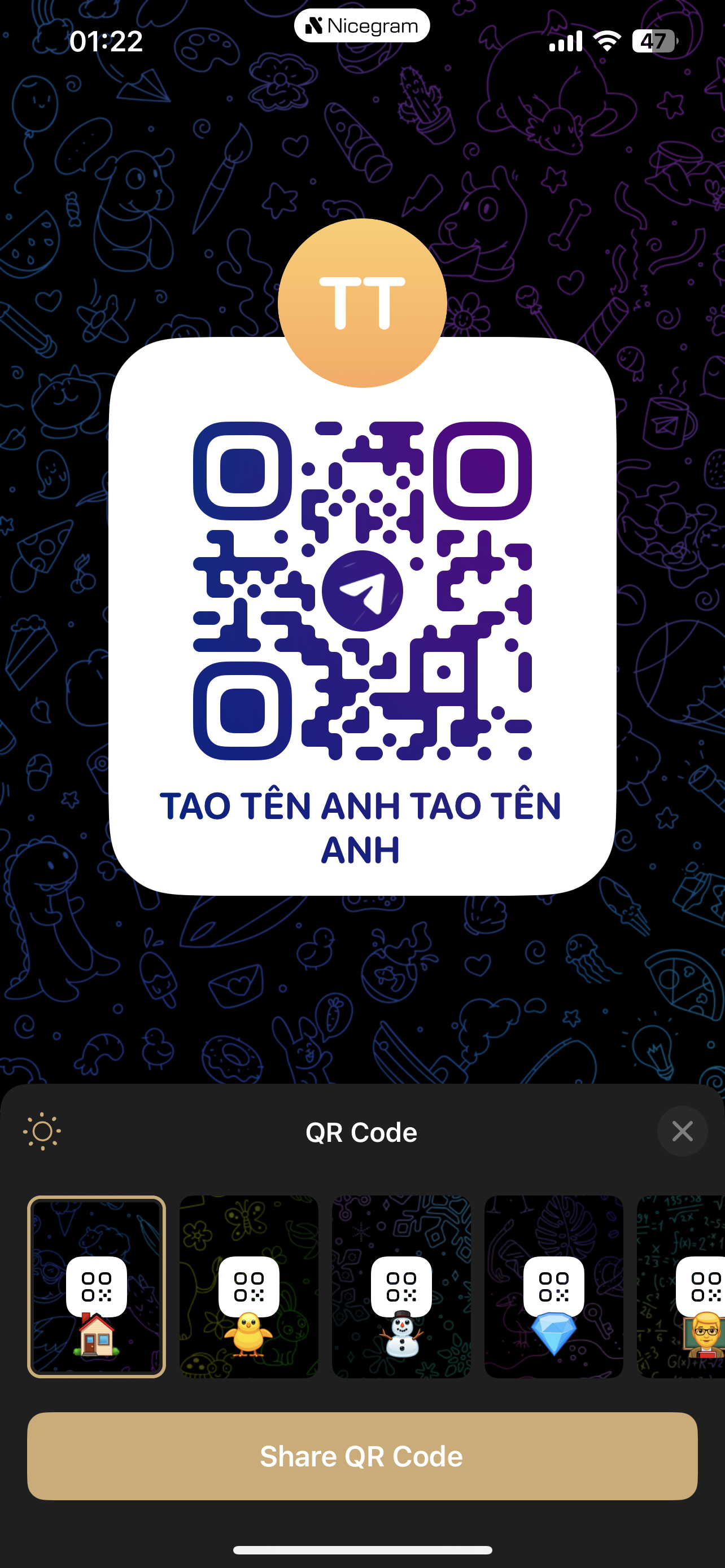Apply the diamond emoji QR theme

coord(553,1287)
